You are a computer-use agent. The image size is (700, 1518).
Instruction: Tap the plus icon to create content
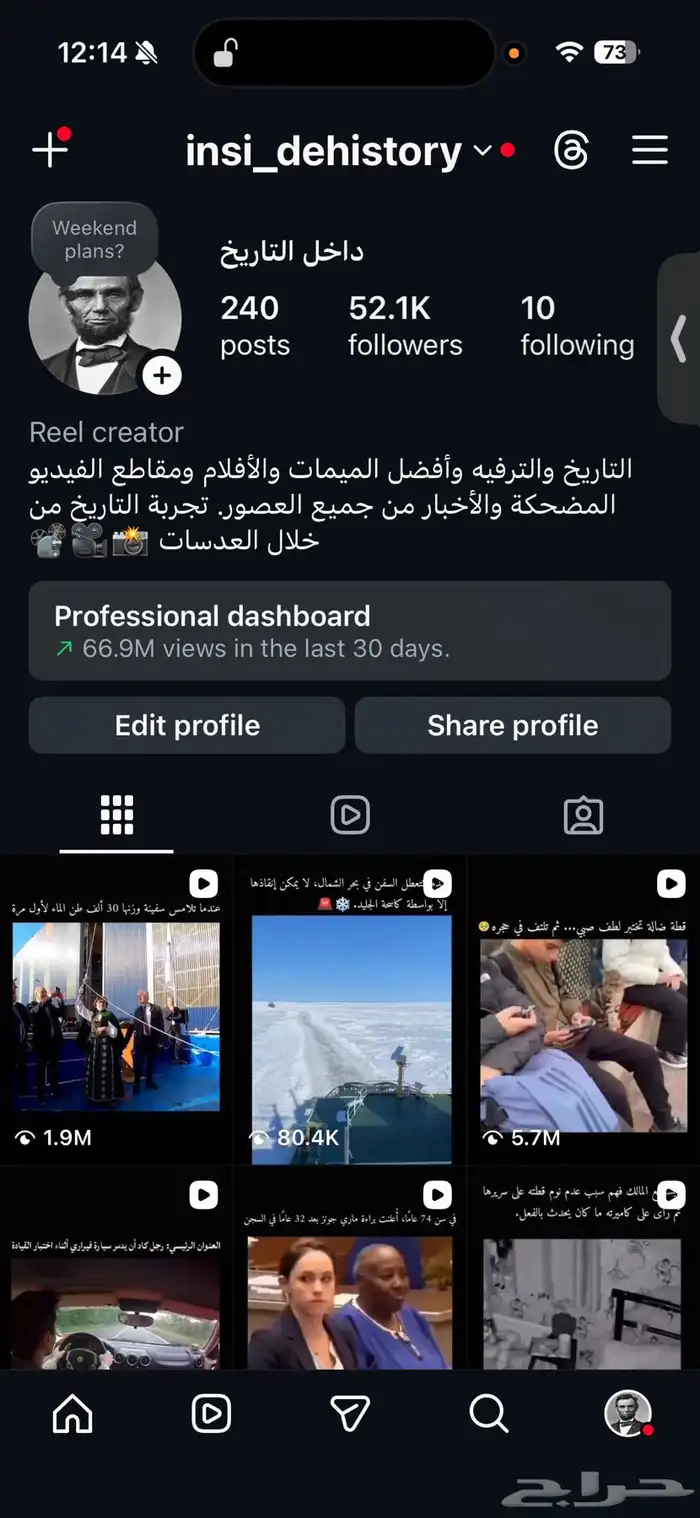pyautogui.click(x=49, y=151)
